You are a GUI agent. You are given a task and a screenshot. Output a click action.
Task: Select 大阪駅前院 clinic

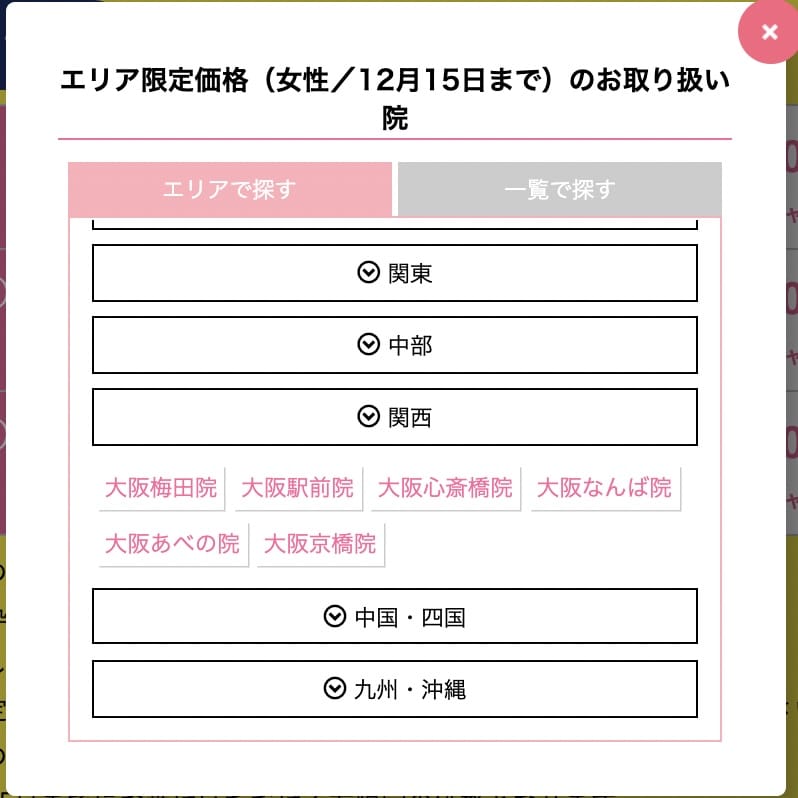297,488
